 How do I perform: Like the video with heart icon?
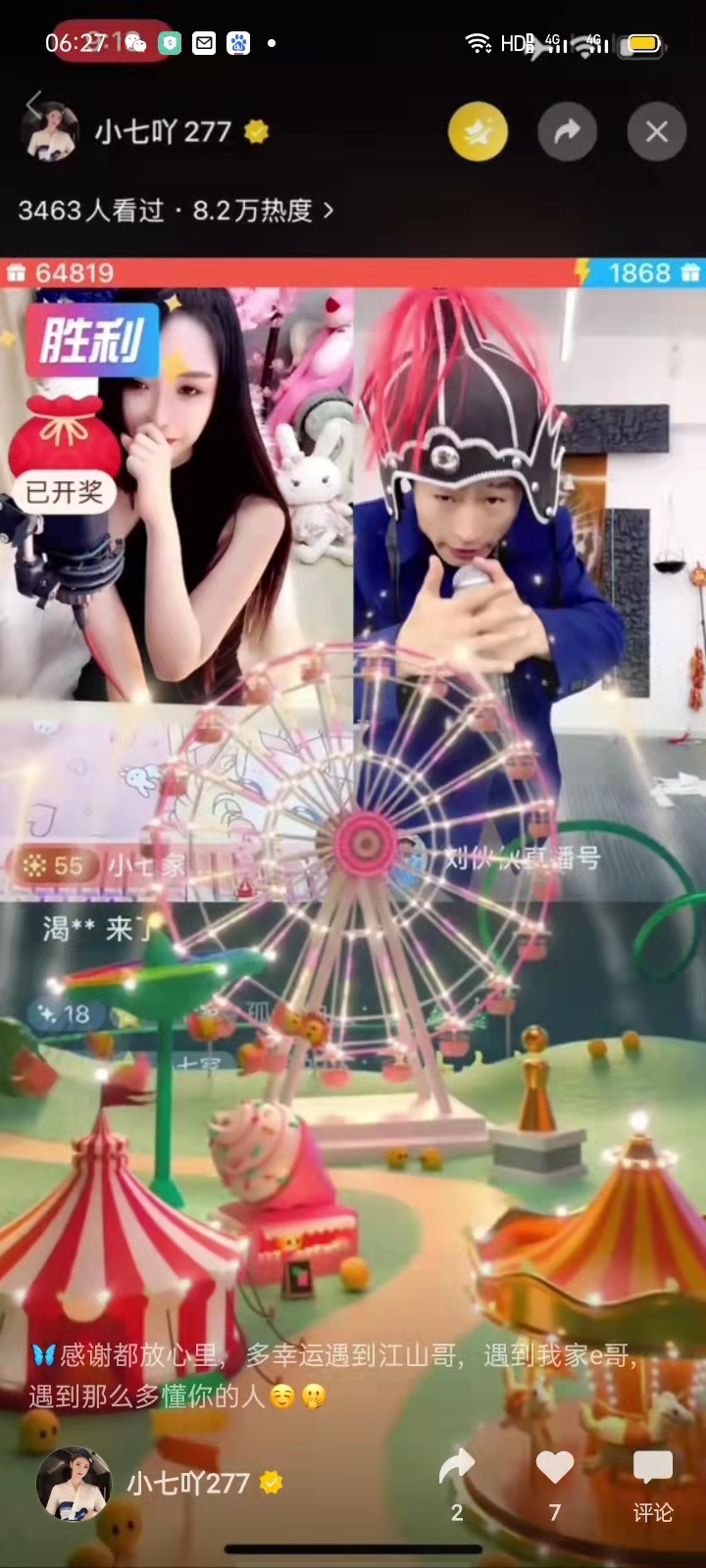point(555,1468)
